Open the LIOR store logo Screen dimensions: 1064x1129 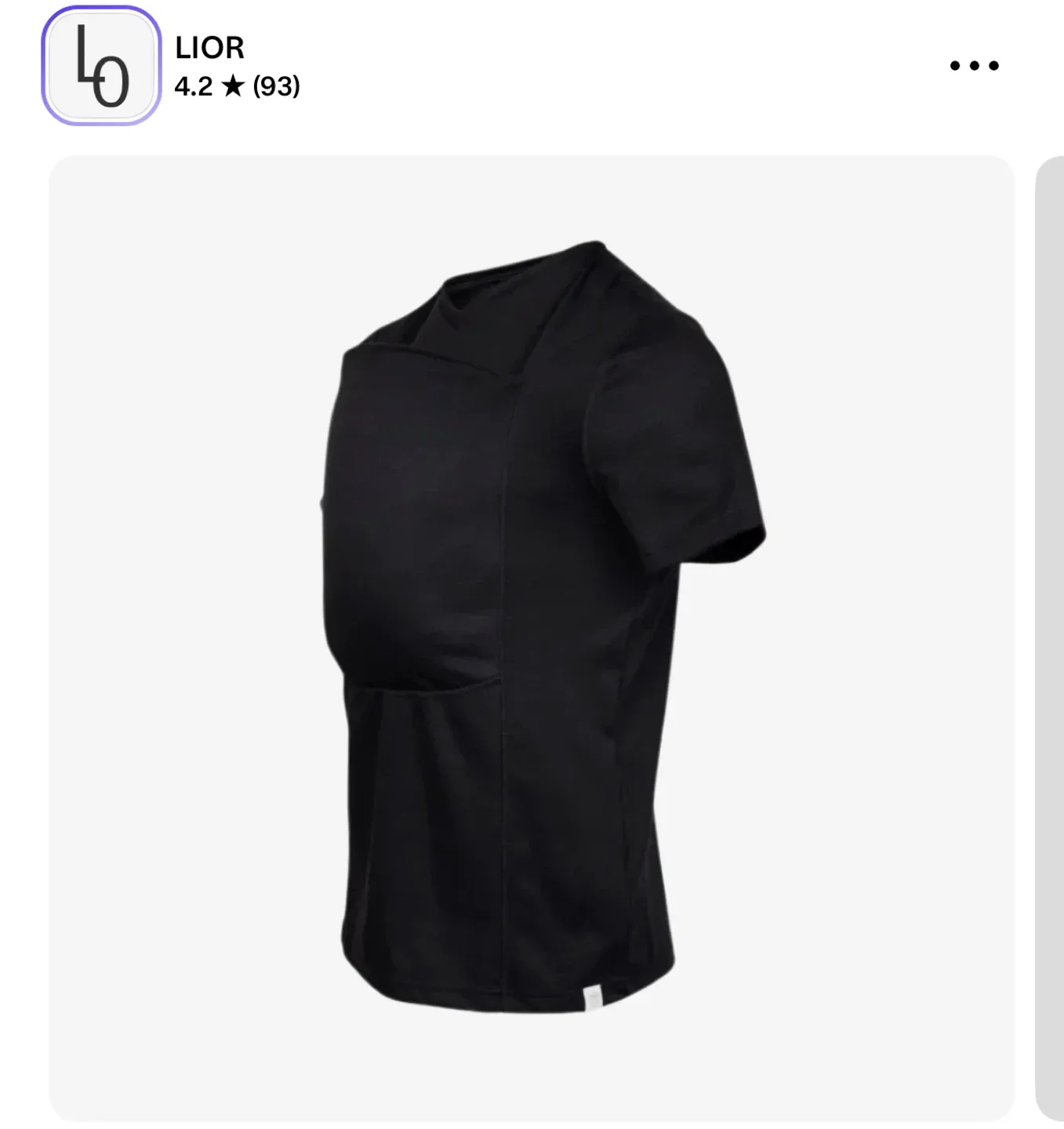[x=101, y=66]
